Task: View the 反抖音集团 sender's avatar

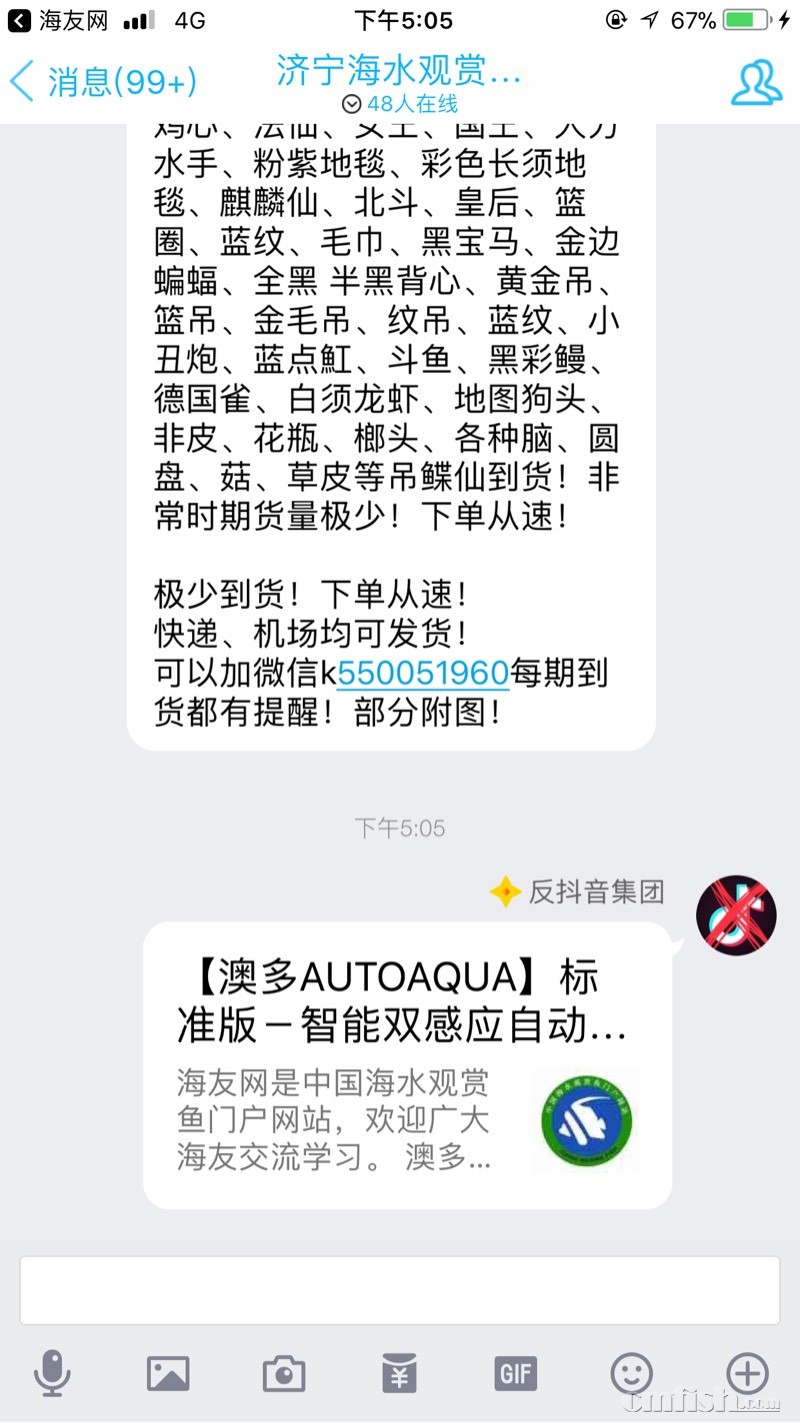Action: tap(736, 914)
